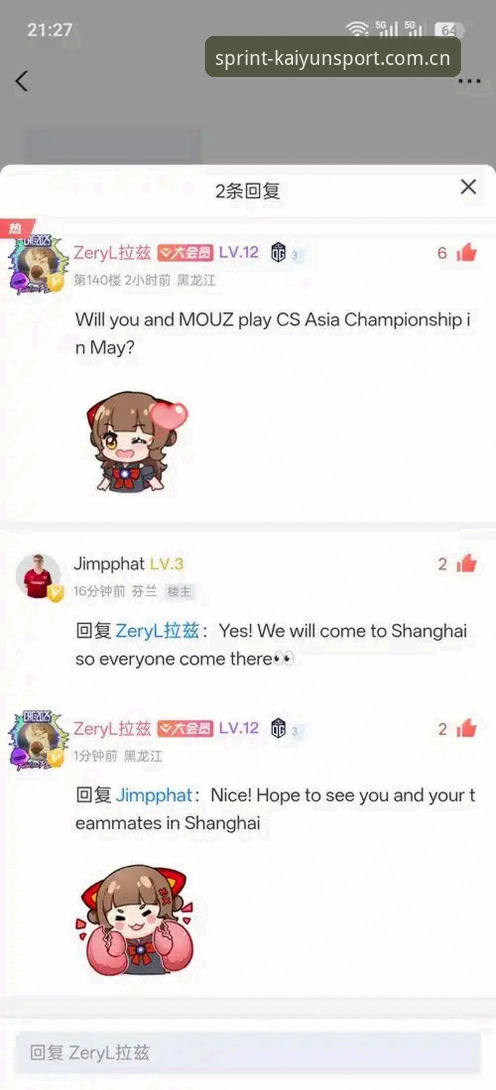Open Jimpphat's profile avatar

pyautogui.click(x=38, y=576)
